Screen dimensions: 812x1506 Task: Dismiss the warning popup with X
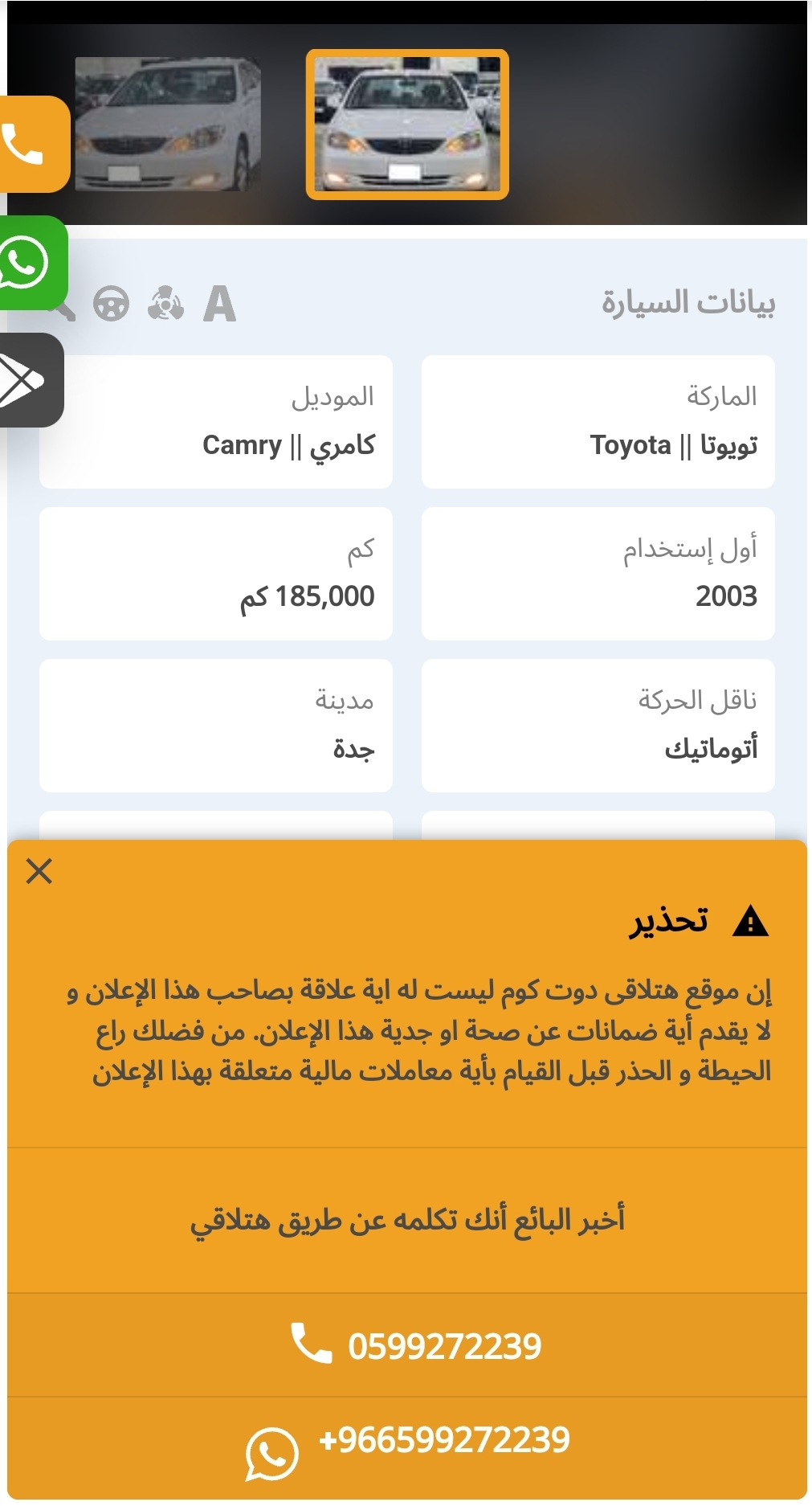[39, 871]
